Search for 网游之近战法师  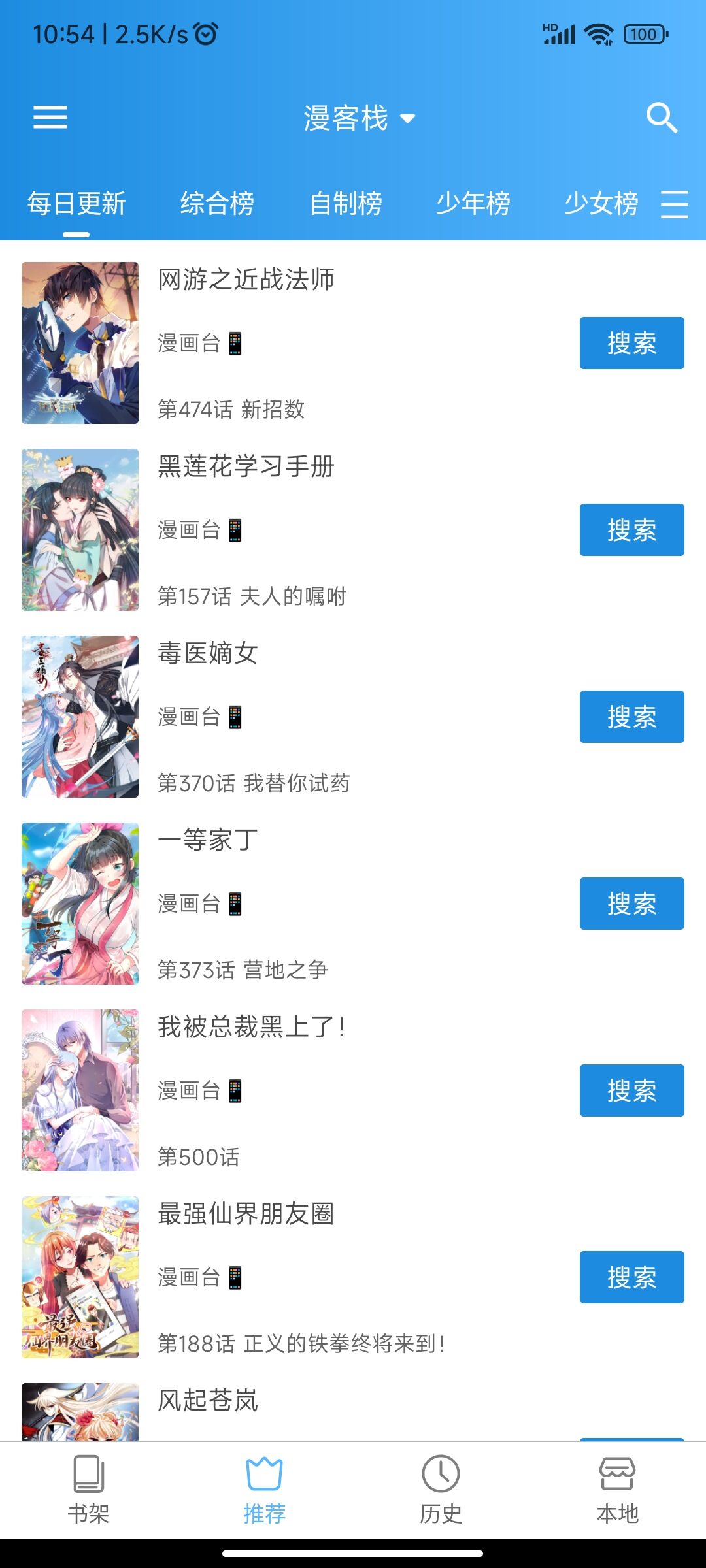coord(631,343)
